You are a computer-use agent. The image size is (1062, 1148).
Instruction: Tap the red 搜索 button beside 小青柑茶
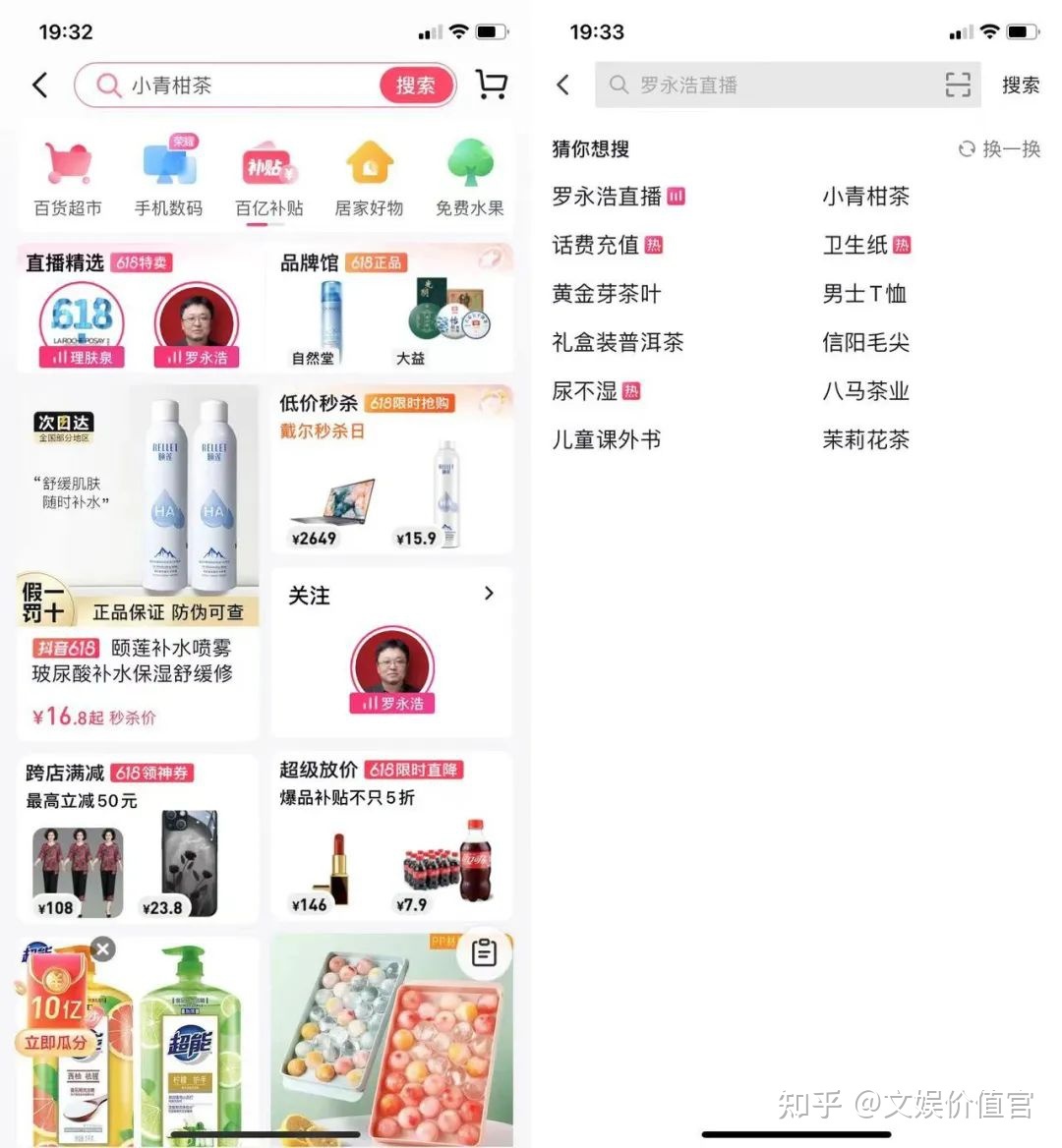(416, 86)
